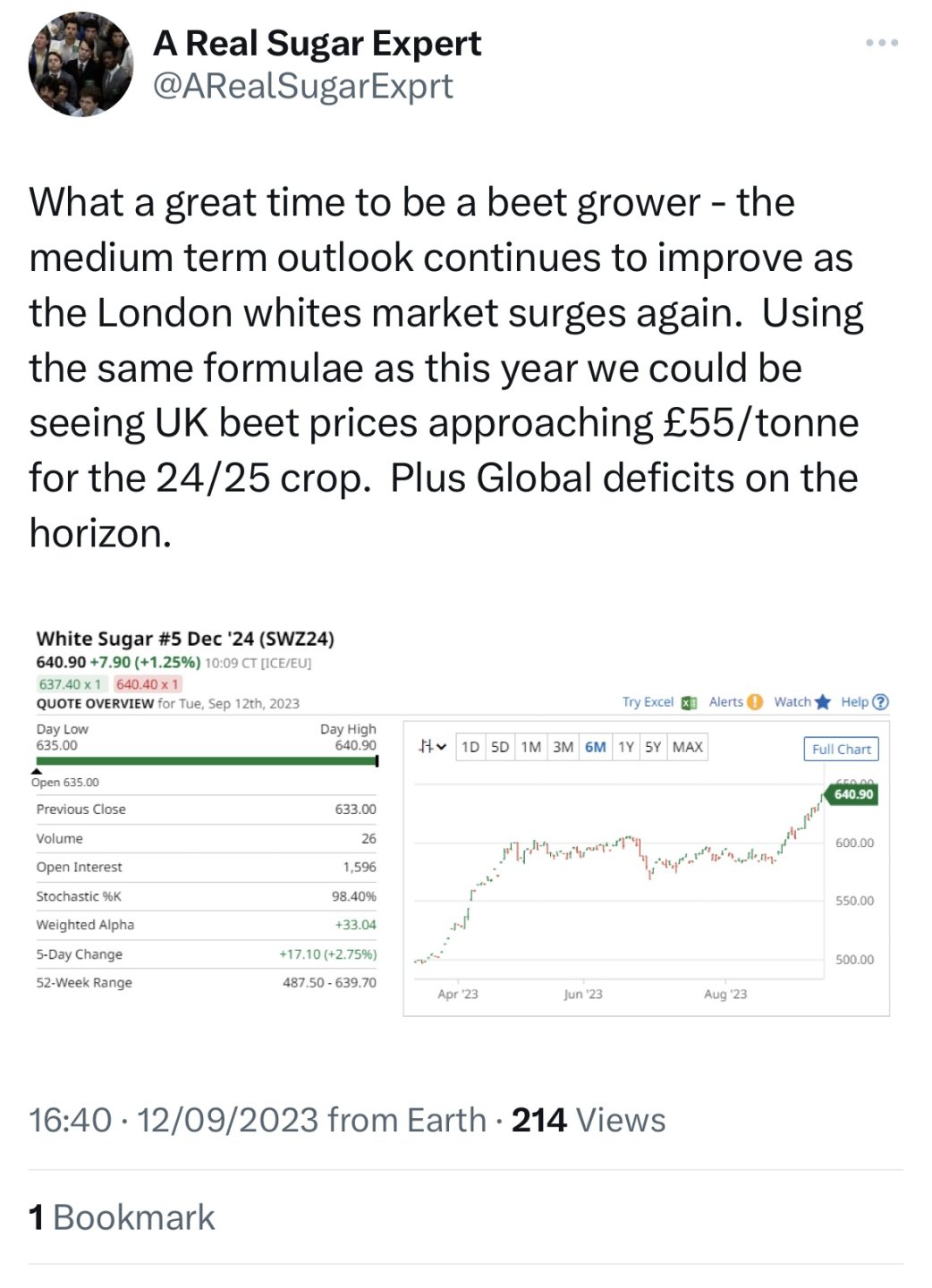Select the 3M timeframe tab

[563, 745]
